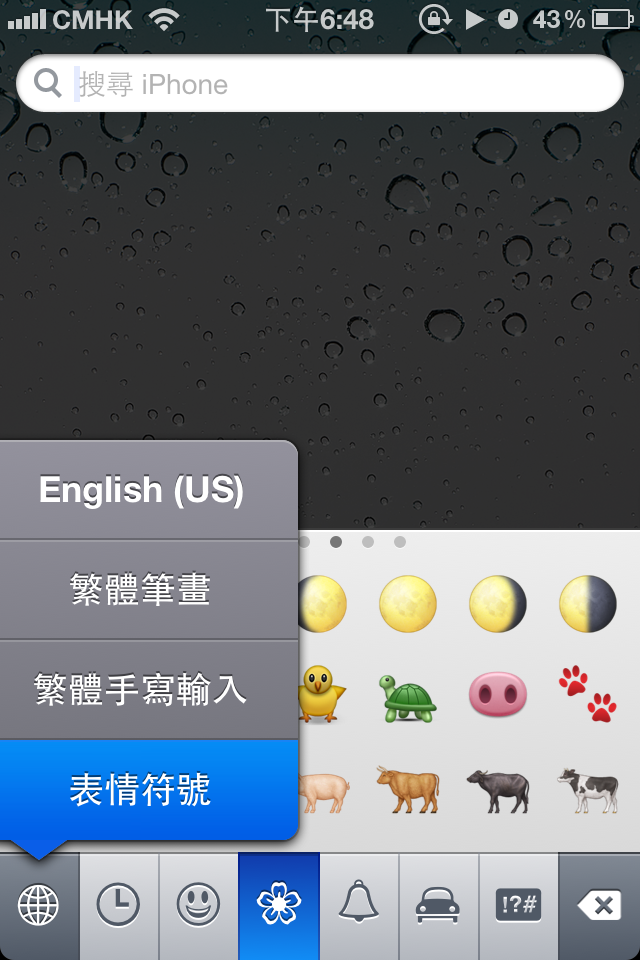Switch to the flower nature emoji tab
640x960 pixels.
click(x=279, y=906)
